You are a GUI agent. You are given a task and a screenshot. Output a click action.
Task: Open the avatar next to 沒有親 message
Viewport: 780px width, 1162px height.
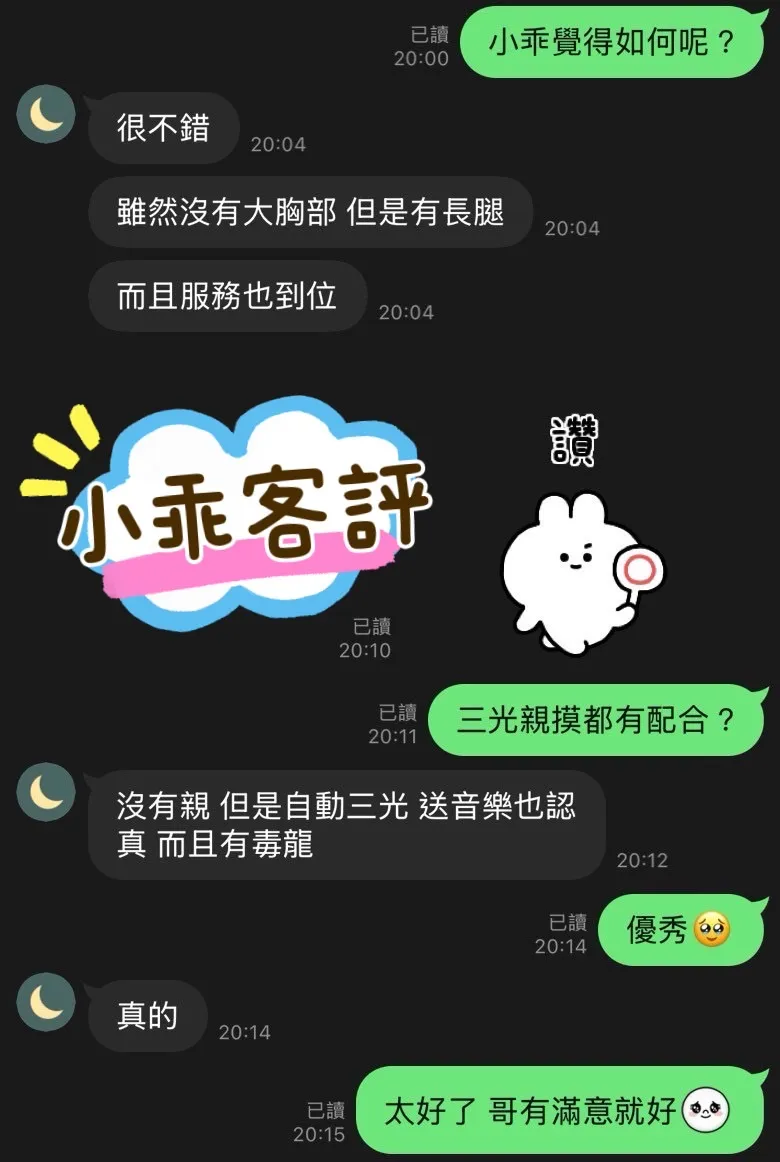click(45, 792)
